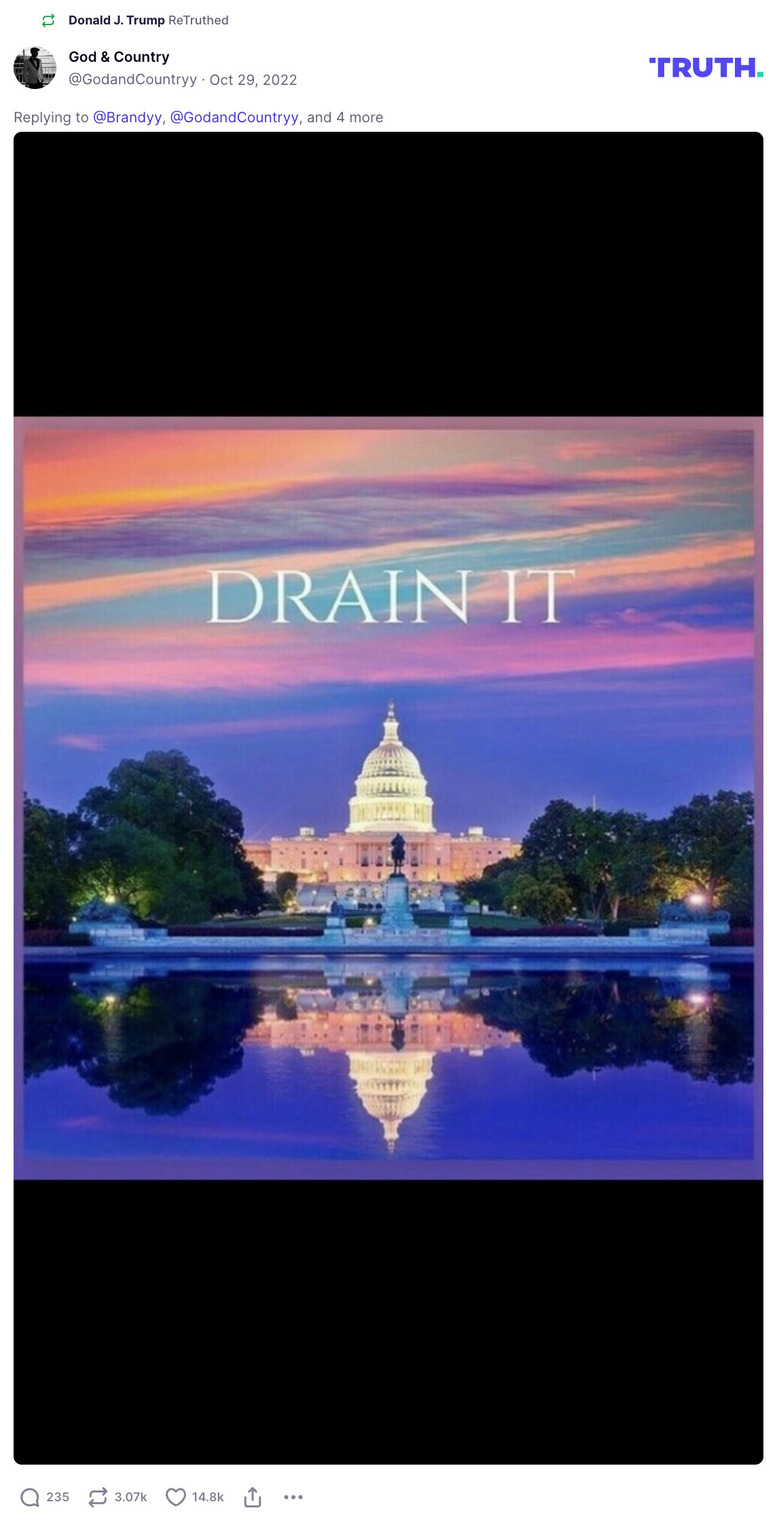This screenshot has width=777, height=1521.
Task: Click the ReTruth arrows icon next to 3.07k
Action: pos(97,1497)
